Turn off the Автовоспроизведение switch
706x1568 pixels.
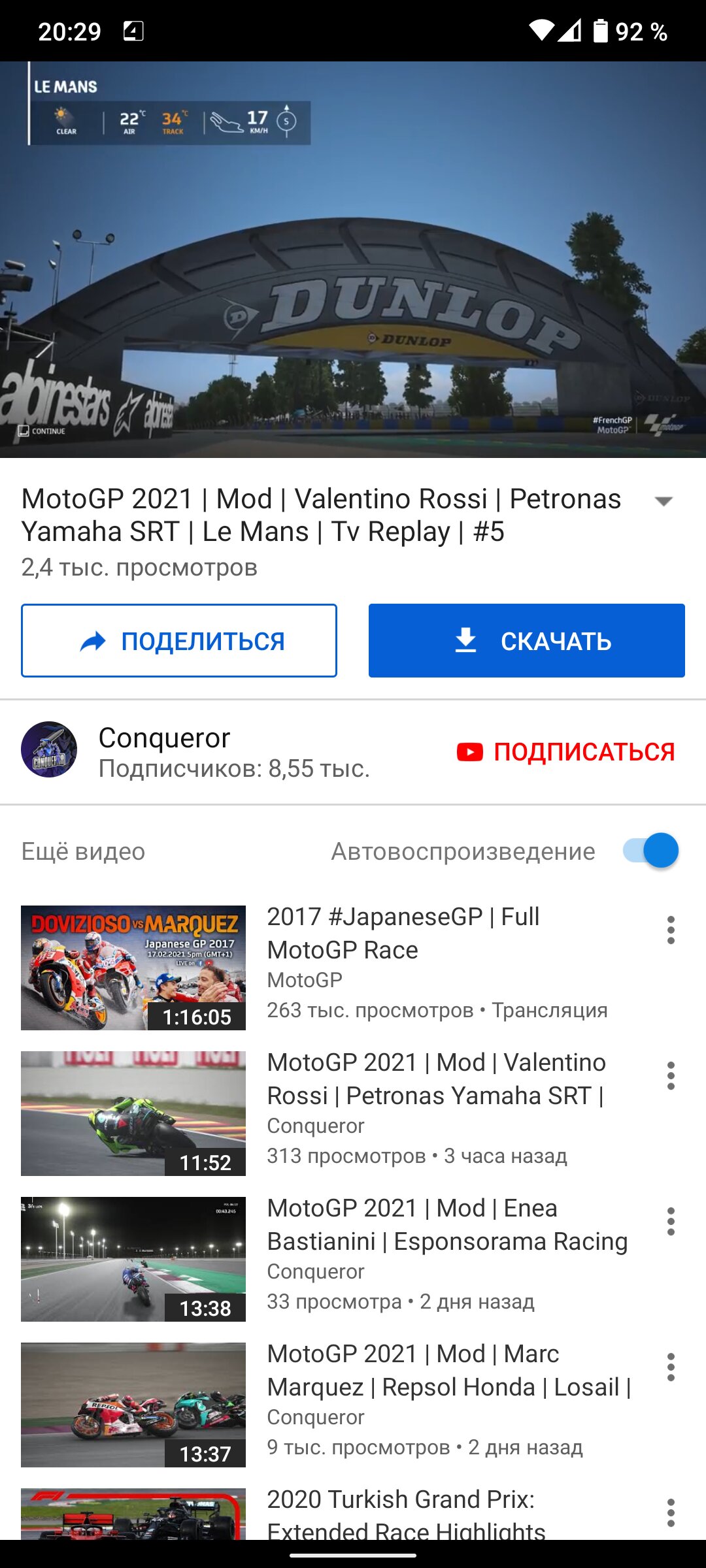pyautogui.click(x=650, y=851)
